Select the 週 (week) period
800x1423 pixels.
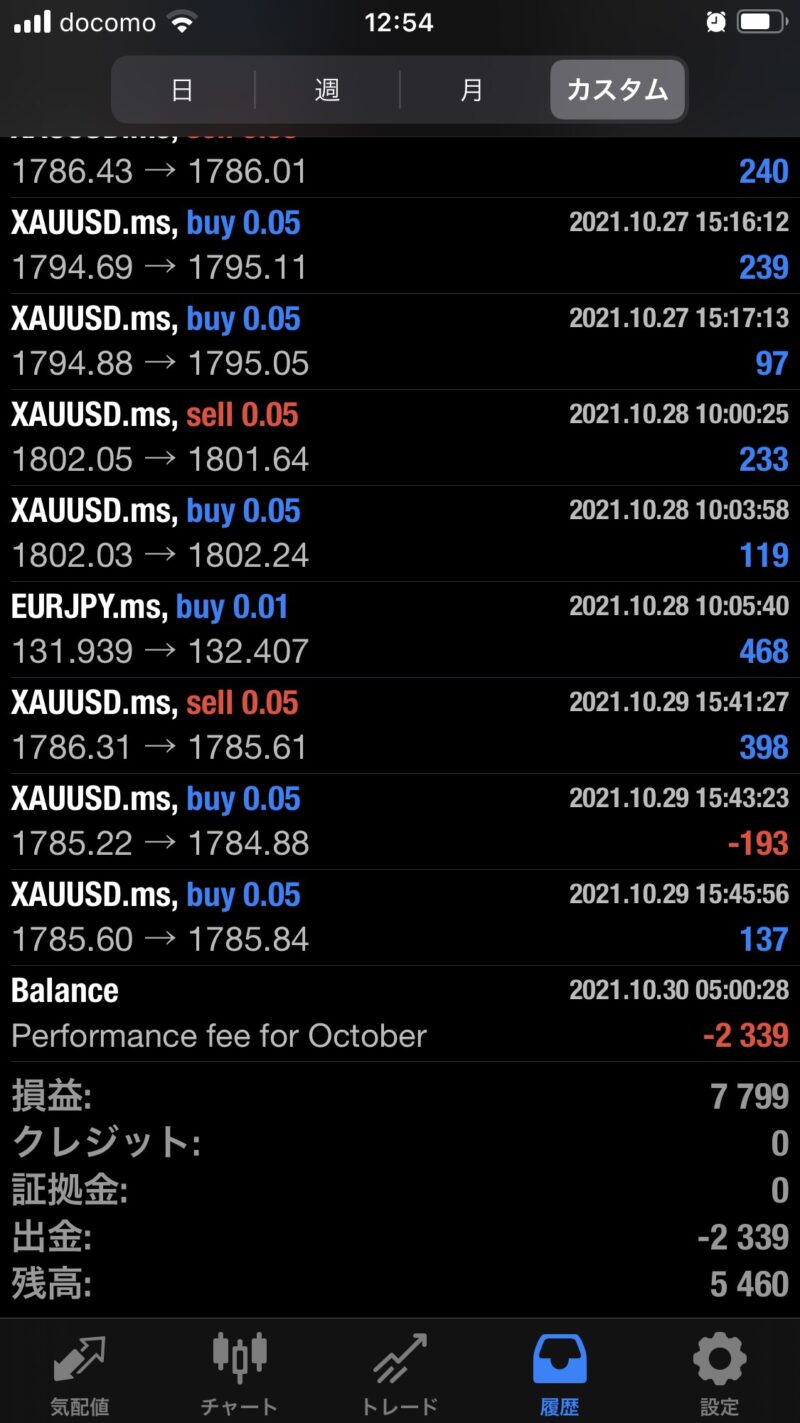pos(327,90)
